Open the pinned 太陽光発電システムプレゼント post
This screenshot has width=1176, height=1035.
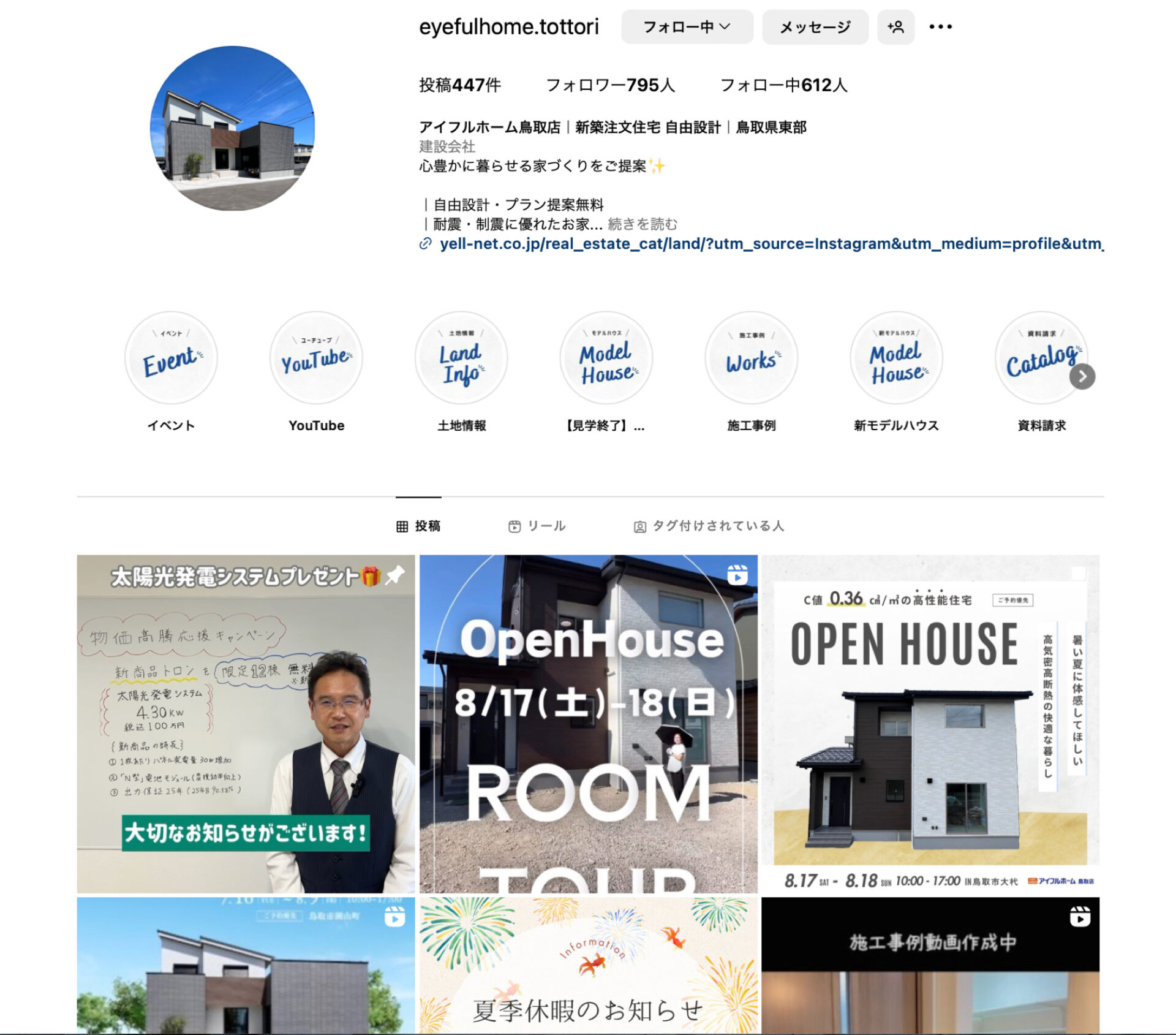pyautogui.click(x=246, y=724)
